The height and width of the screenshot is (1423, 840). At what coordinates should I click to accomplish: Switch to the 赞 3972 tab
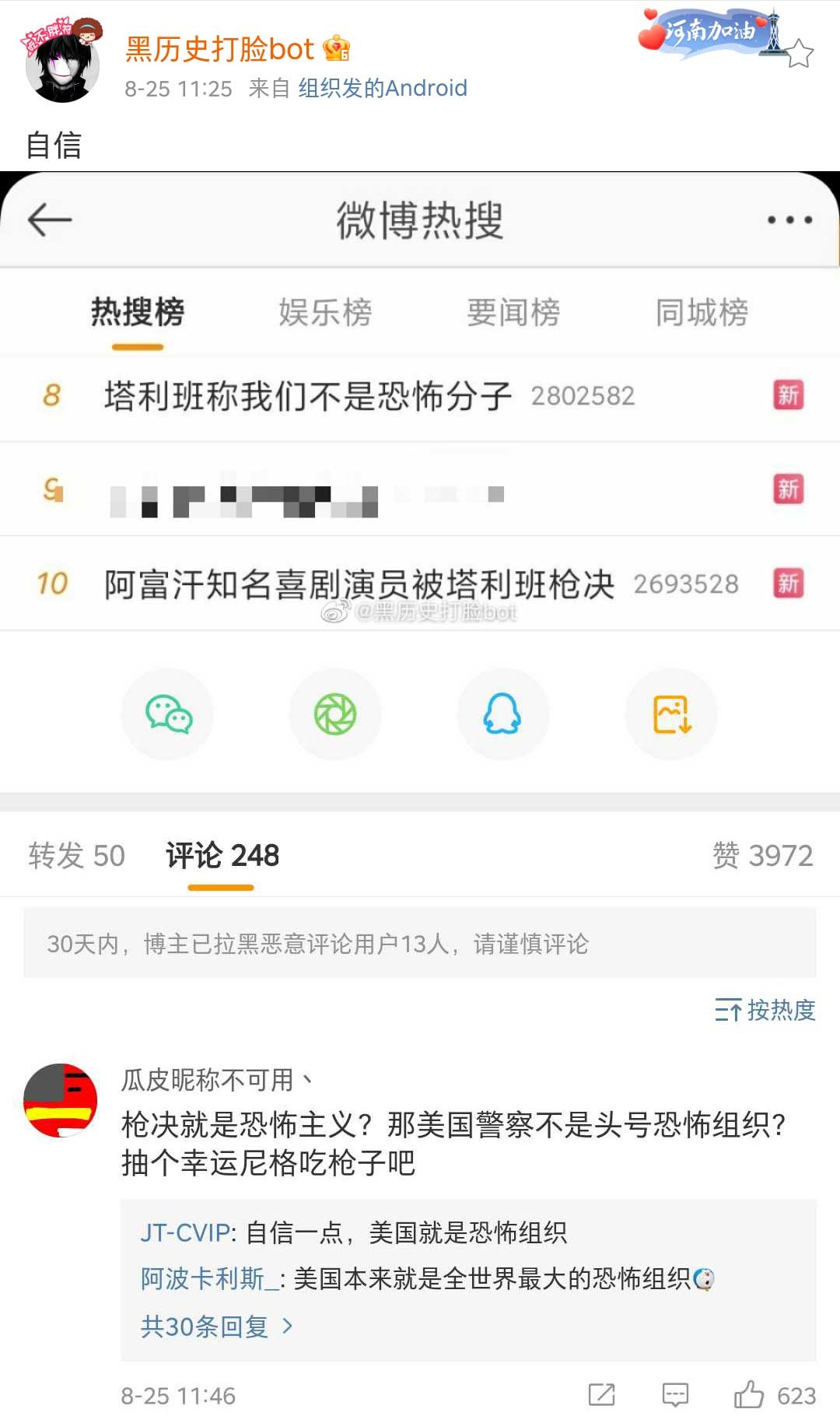pyautogui.click(x=762, y=855)
